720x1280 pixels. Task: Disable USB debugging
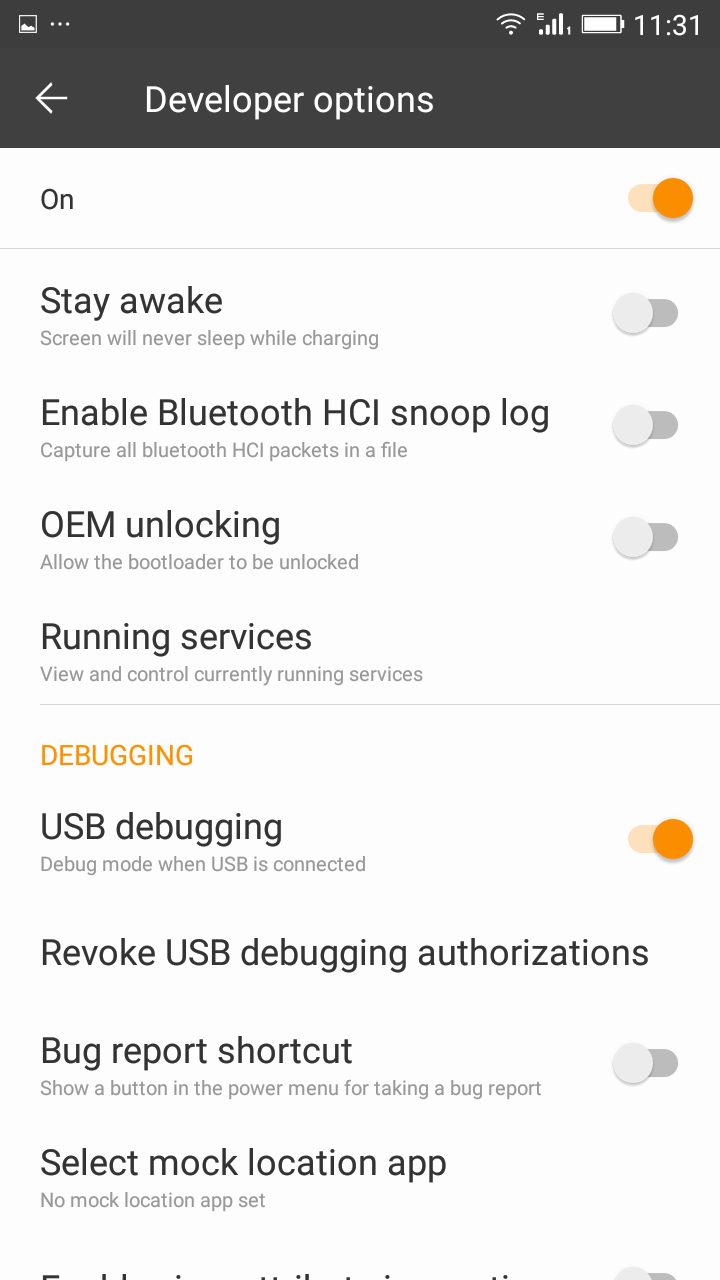pyautogui.click(x=661, y=839)
